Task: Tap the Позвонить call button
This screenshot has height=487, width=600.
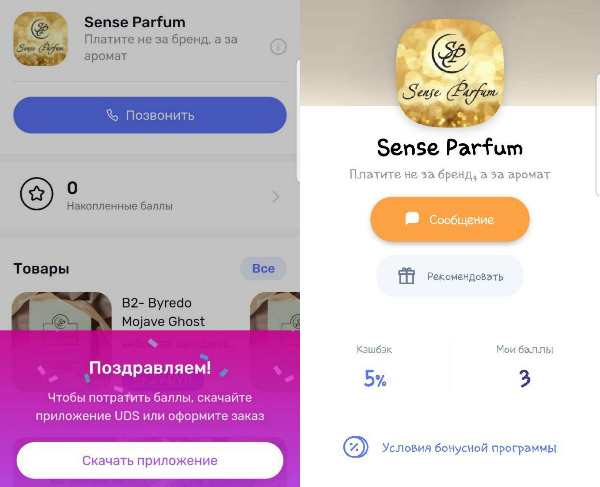Action: [x=150, y=115]
